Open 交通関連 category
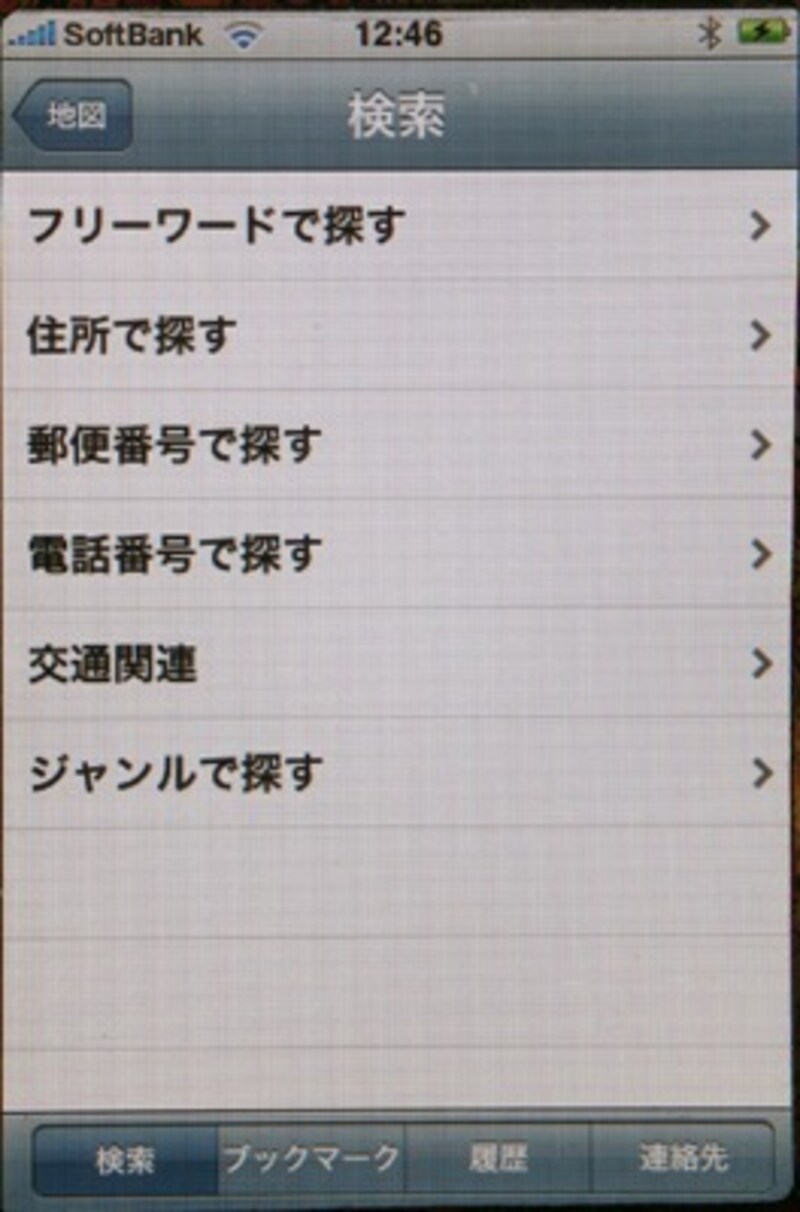Screen dimensions: 800x1212 point(400,663)
